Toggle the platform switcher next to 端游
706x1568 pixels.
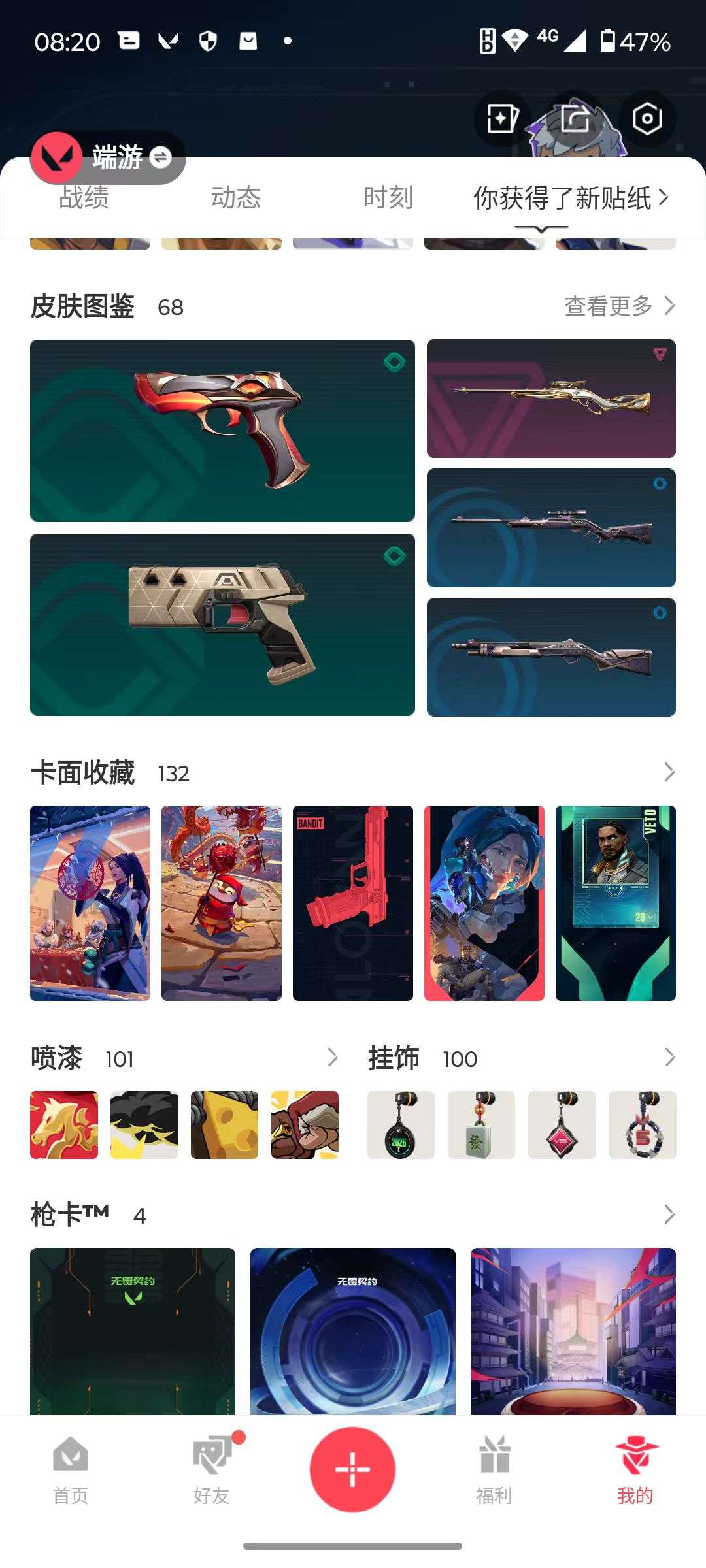[160, 158]
